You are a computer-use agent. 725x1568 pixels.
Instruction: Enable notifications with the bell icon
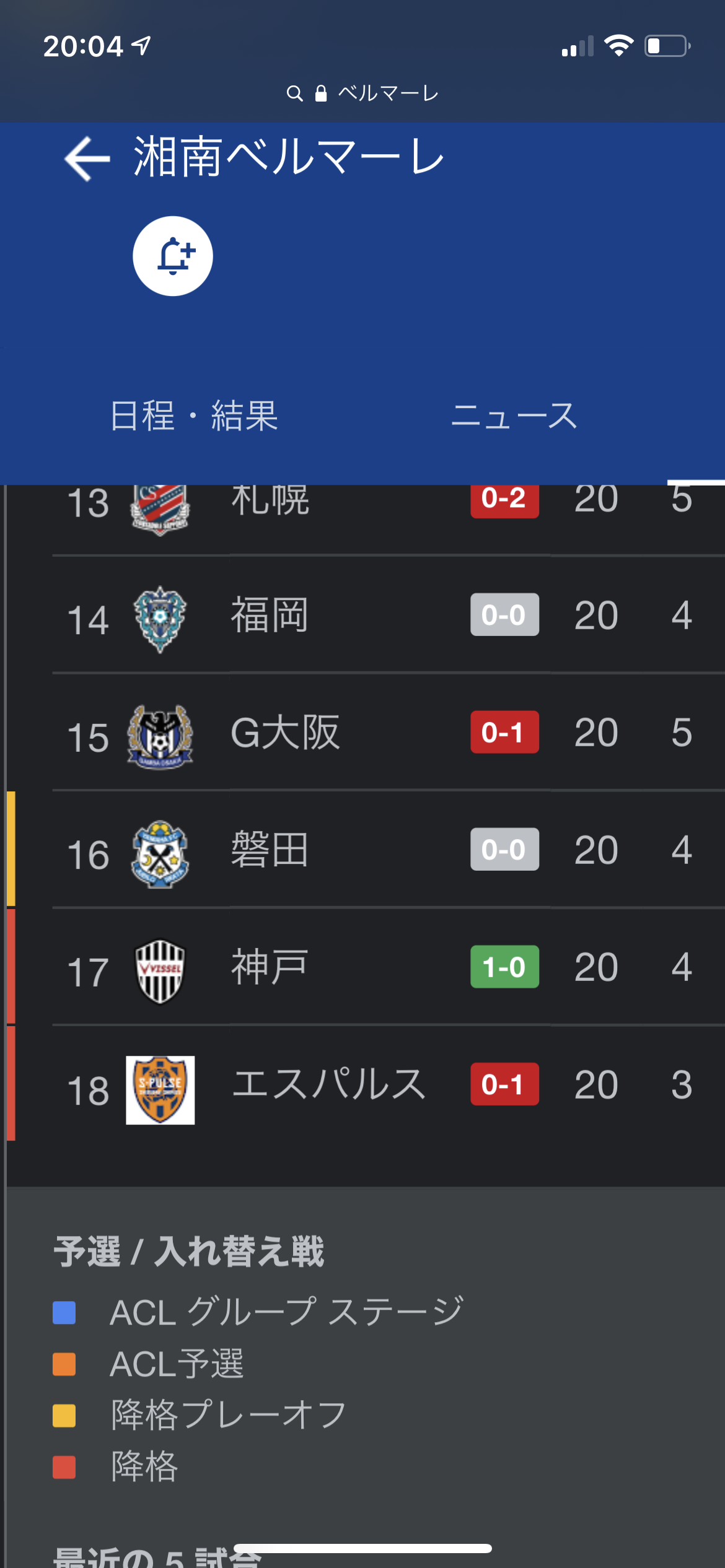click(173, 256)
